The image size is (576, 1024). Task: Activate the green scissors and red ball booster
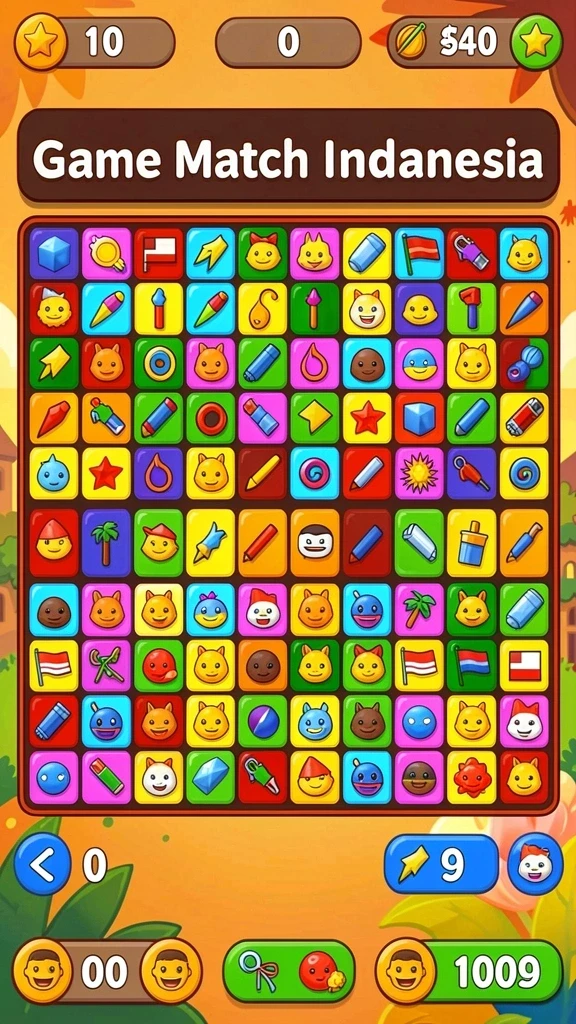click(x=289, y=971)
